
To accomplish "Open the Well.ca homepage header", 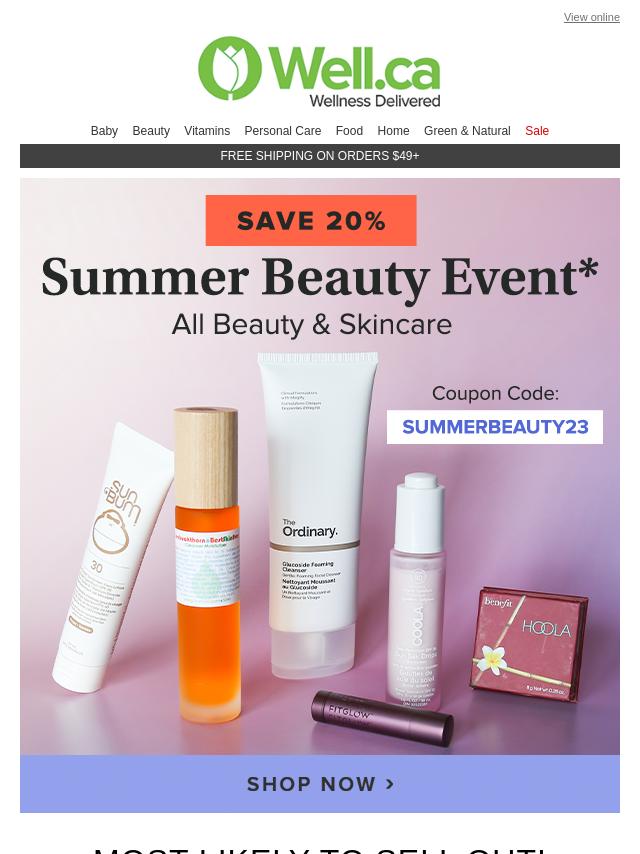I will pos(319,72).
